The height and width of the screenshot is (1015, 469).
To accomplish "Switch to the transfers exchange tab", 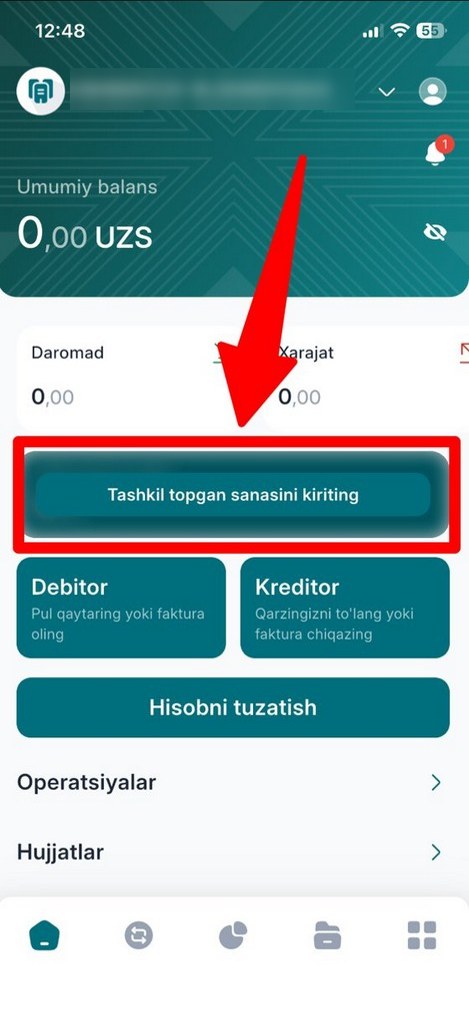I will 139,935.
